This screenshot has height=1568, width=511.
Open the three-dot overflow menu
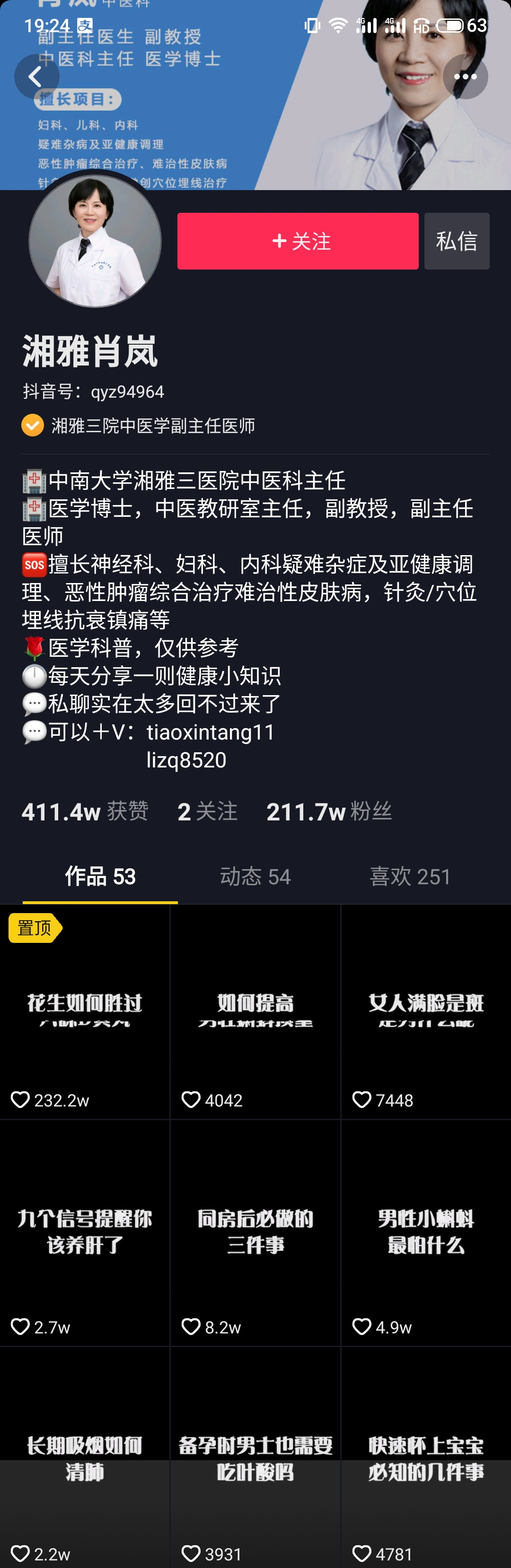click(x=465, y=77)
